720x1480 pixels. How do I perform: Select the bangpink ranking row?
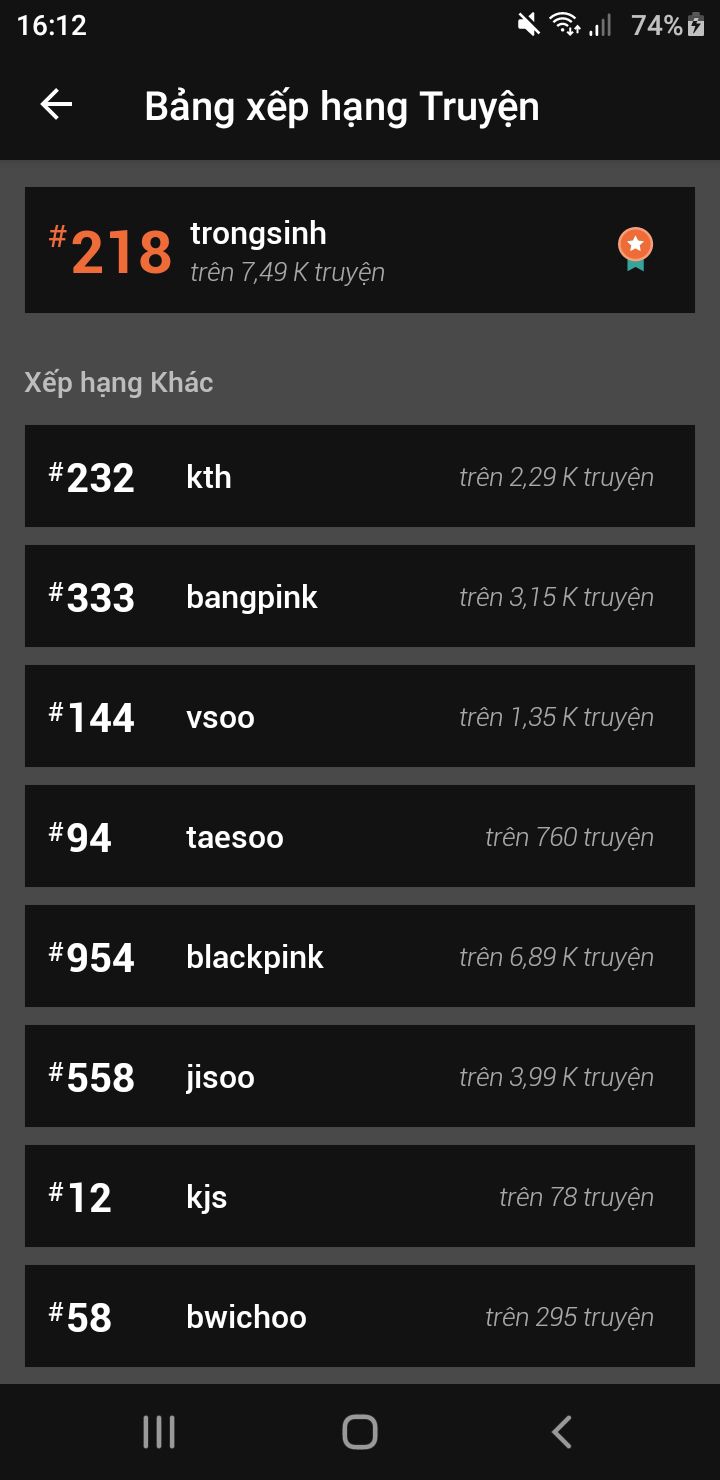[359, 596]
